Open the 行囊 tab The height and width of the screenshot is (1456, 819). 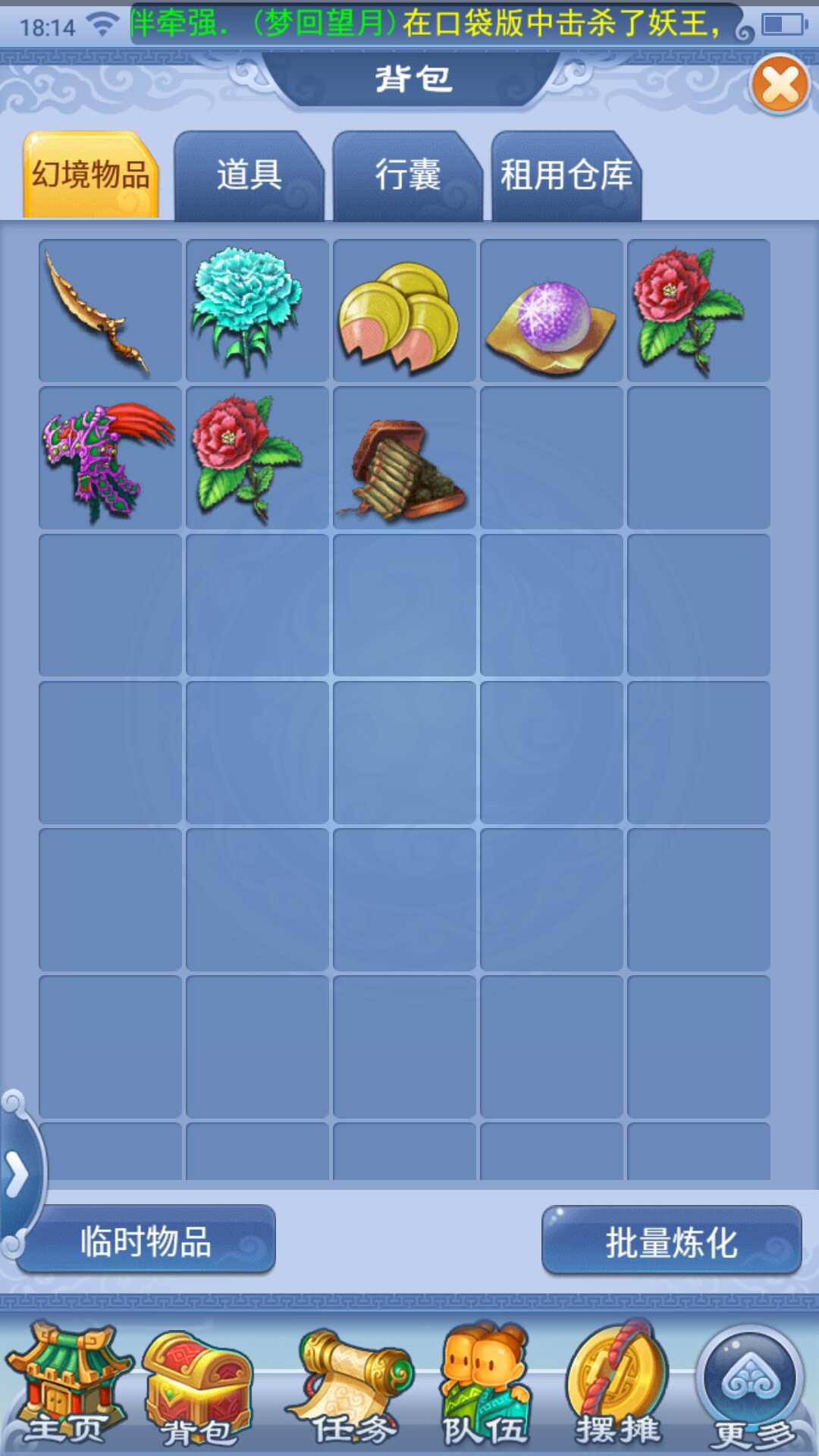click(407, 176)
